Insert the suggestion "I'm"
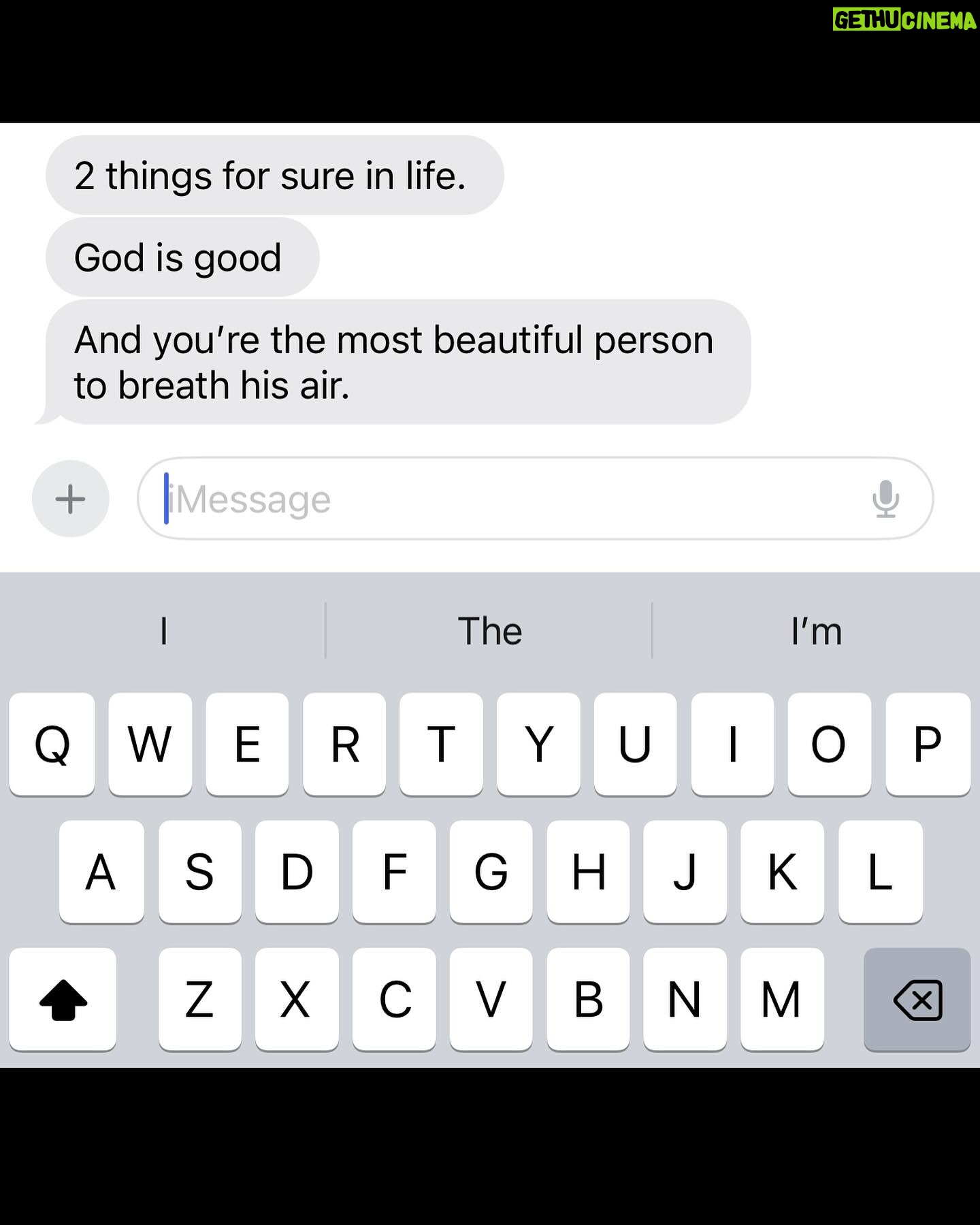This screenshot has height=1225, width=980. [816, 631]
